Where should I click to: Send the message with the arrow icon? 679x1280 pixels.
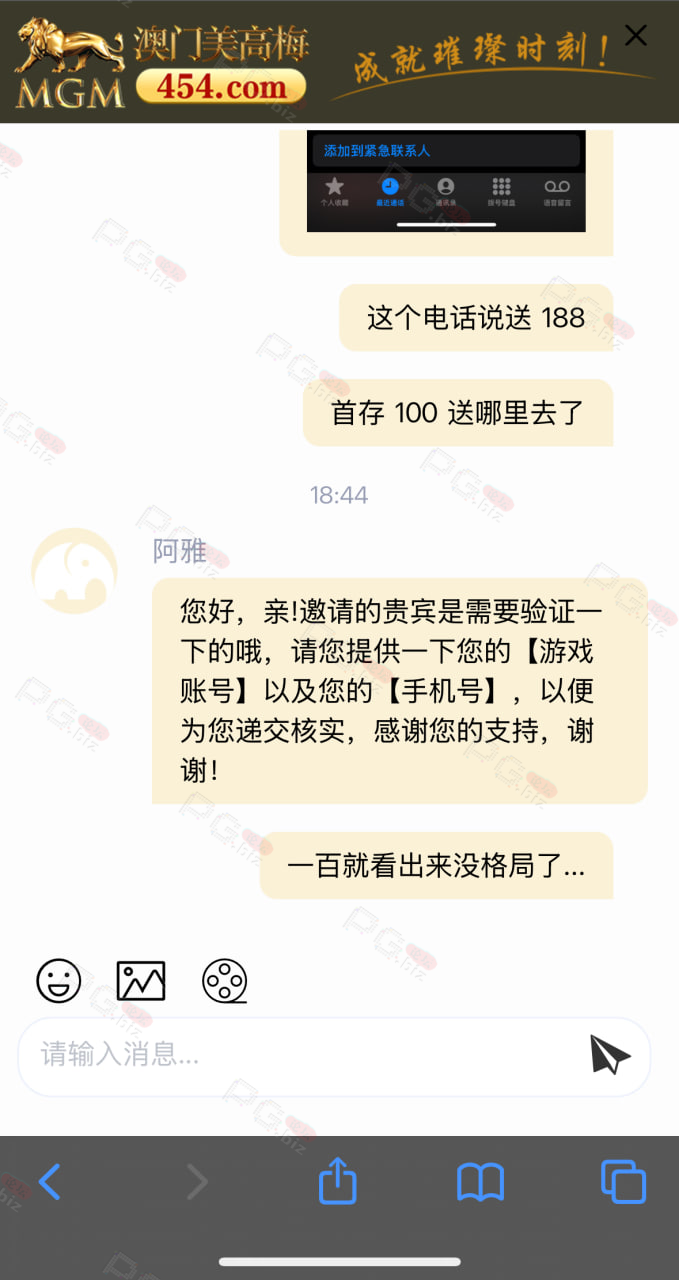pos(609,1055)
